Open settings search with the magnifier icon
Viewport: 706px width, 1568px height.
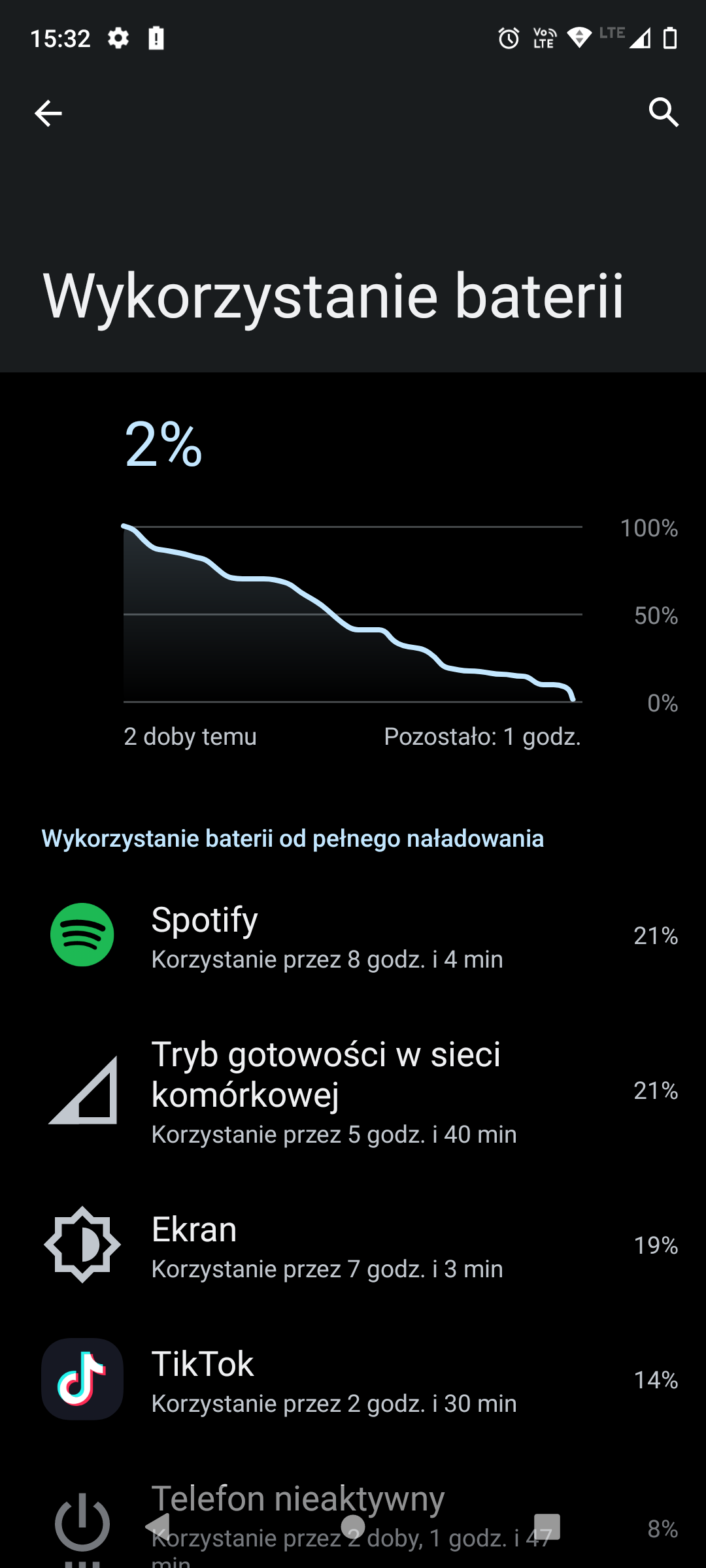pyautogui.click(x=664, y=112)
